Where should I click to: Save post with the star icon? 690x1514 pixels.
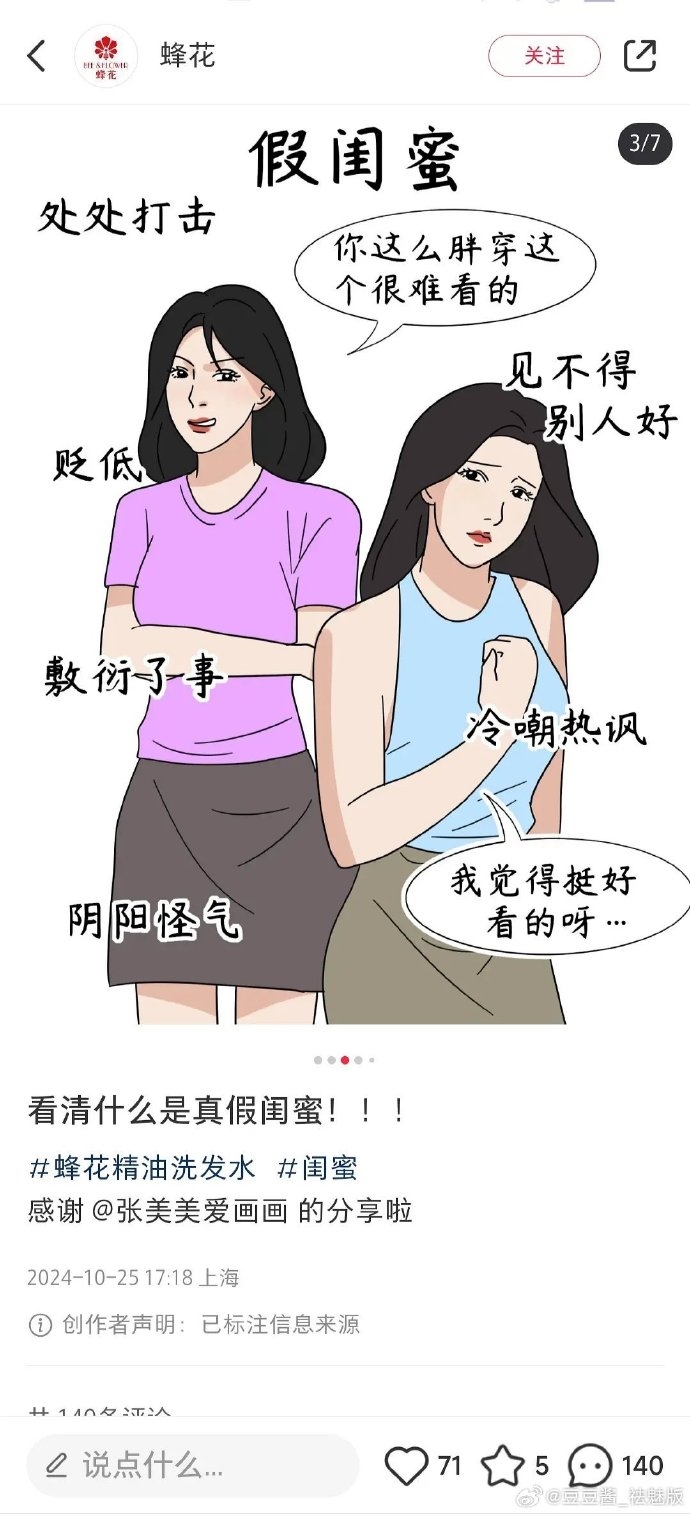pyautogui.click(x=502, y=1466)
